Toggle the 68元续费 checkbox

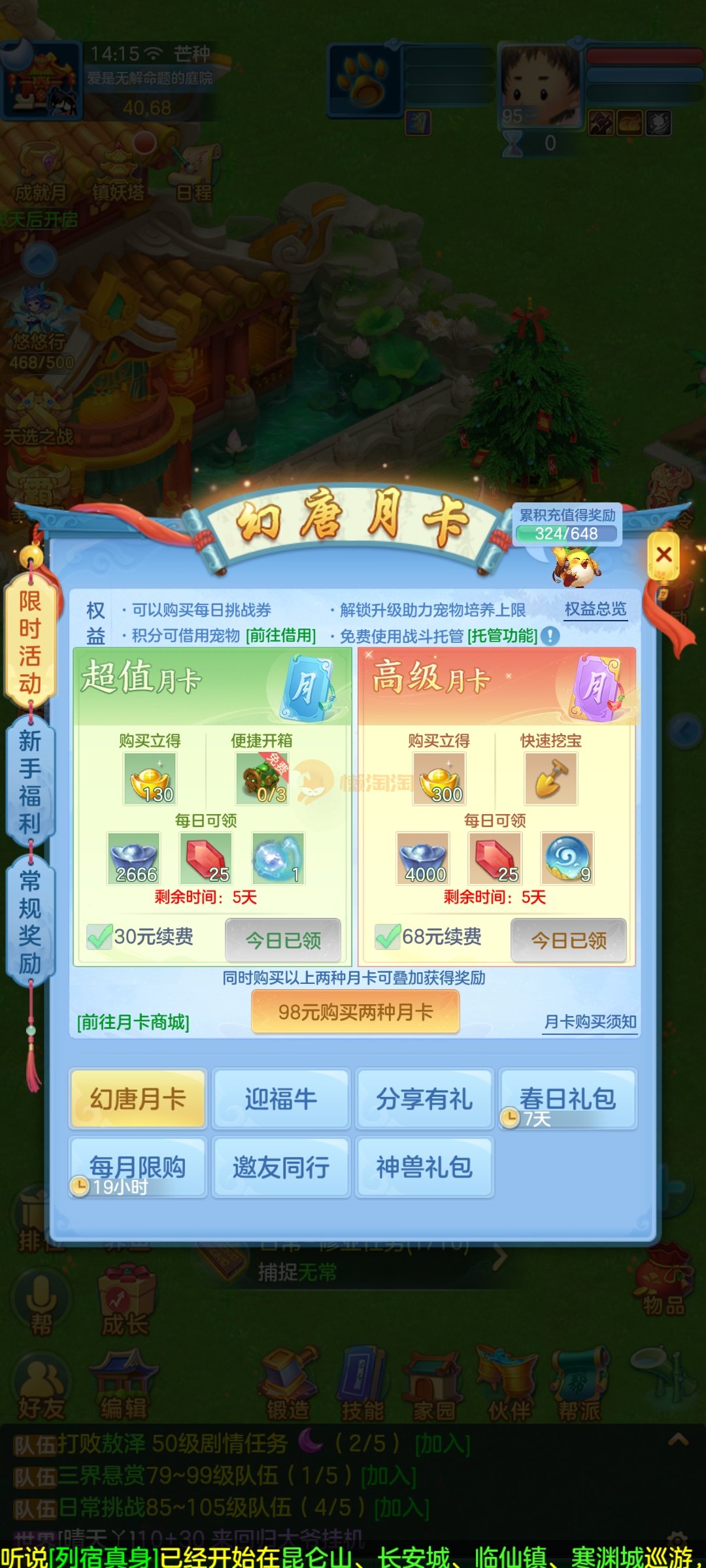coord(388,937)
